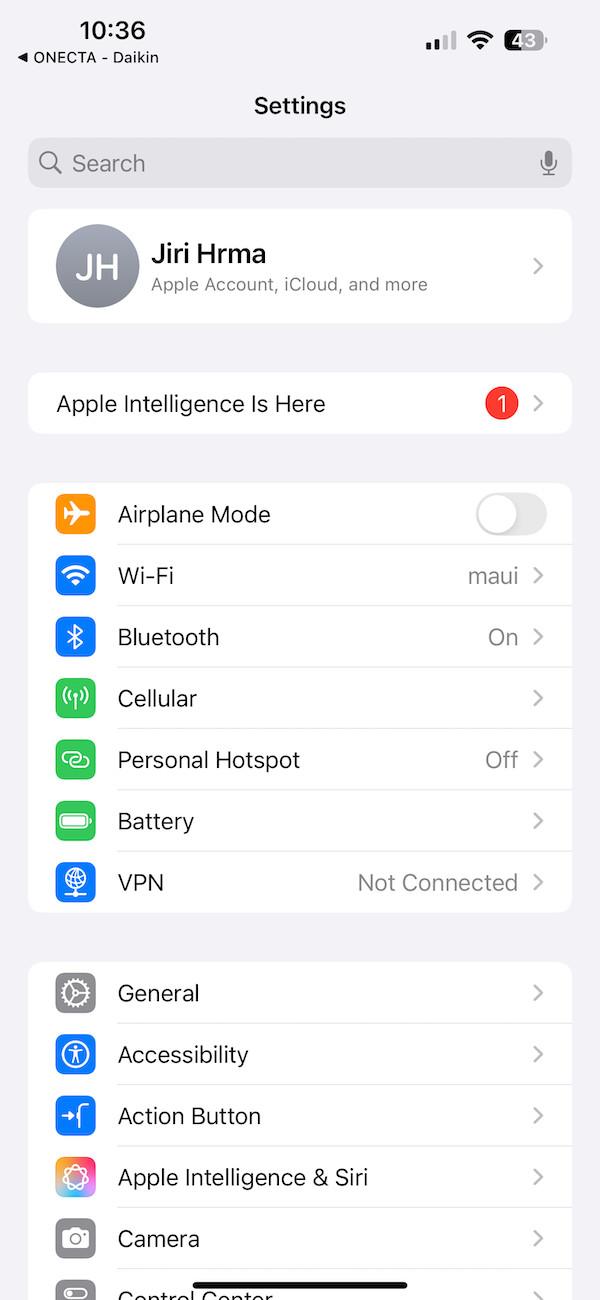The height and width of the screenshot is (1300, 600).
Task: Open General settings
Action: (300, 993)
